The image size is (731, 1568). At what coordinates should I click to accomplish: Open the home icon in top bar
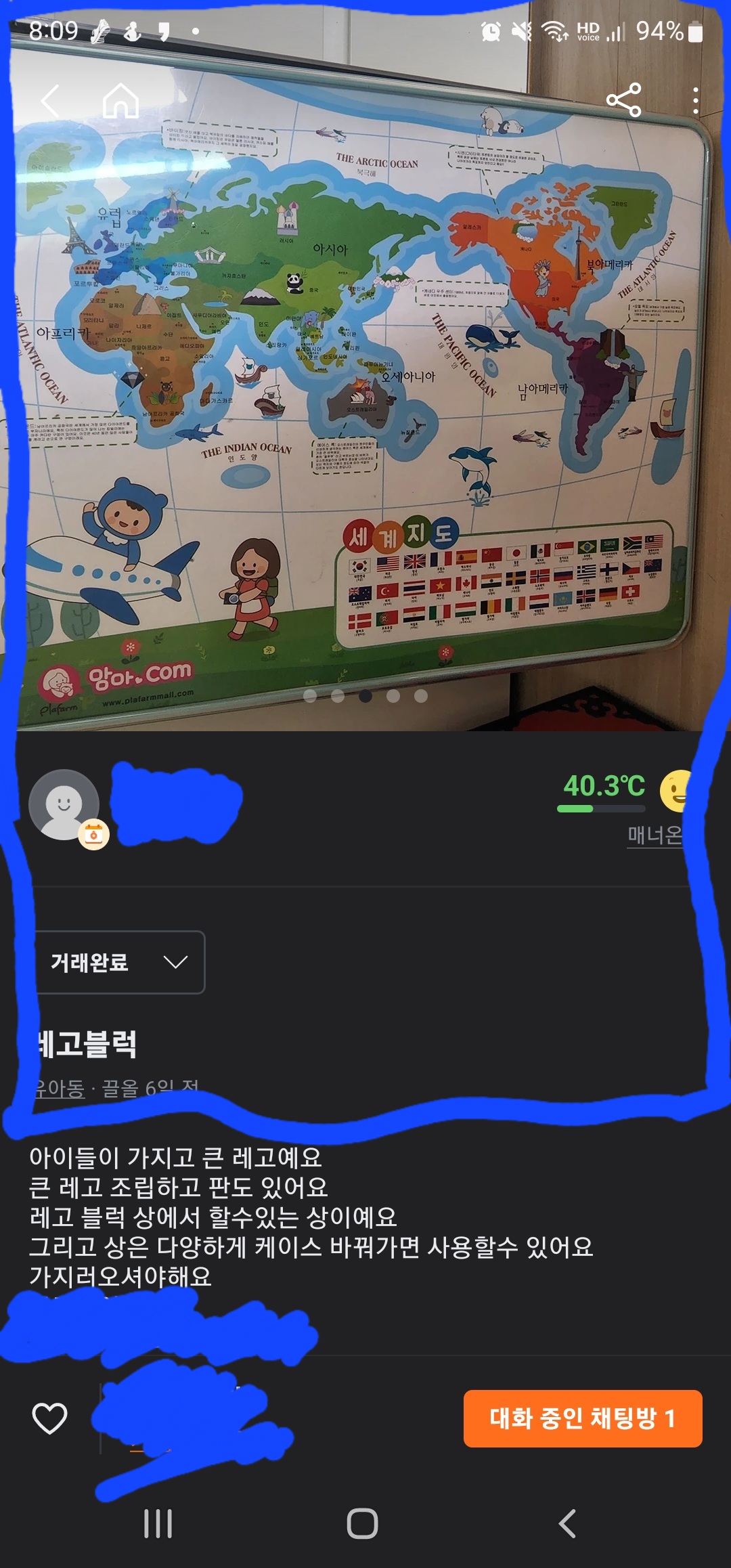[120, 102]
